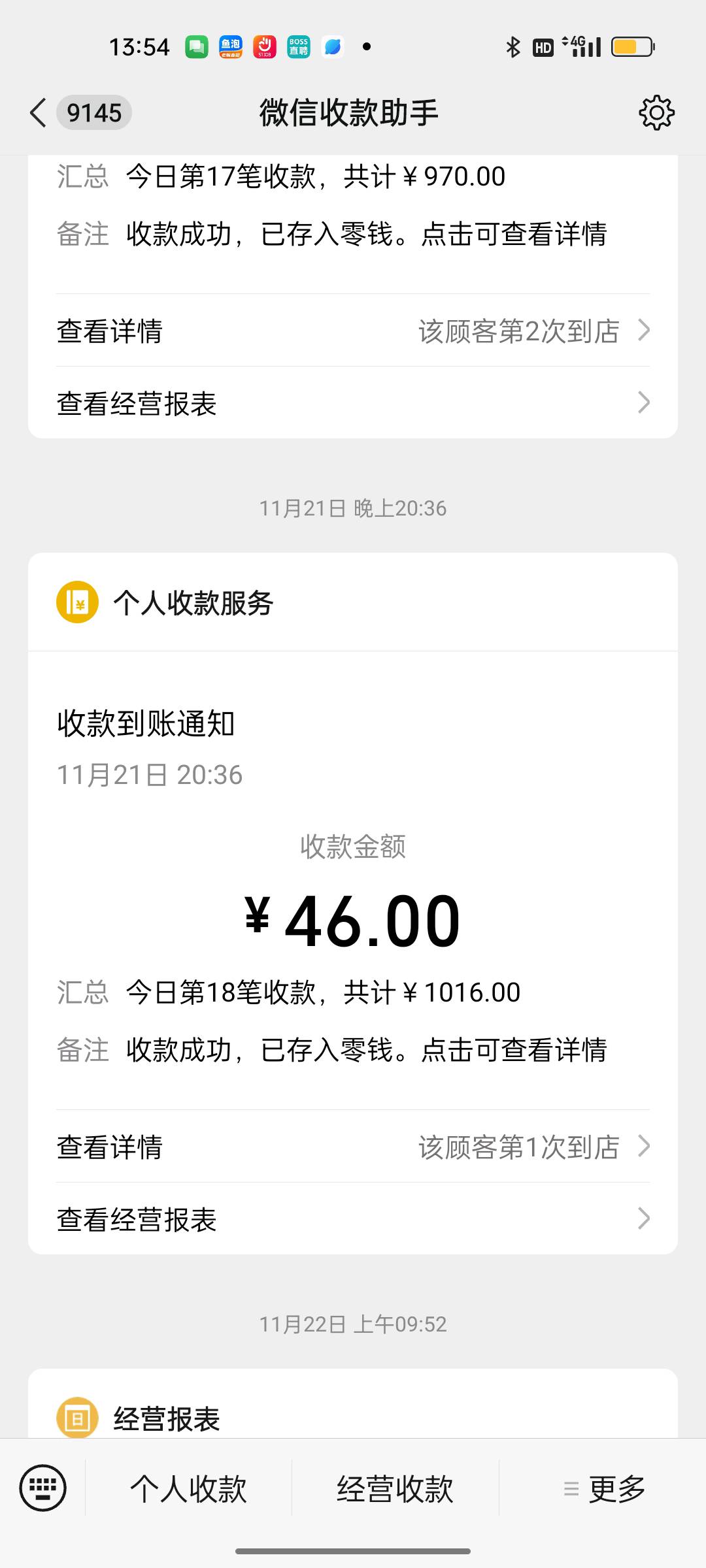This screenshot has height=1568, width=706.
Task: Open 查看经营报表 under the ¥970.00 summary
Action: (x=353, y=403)
